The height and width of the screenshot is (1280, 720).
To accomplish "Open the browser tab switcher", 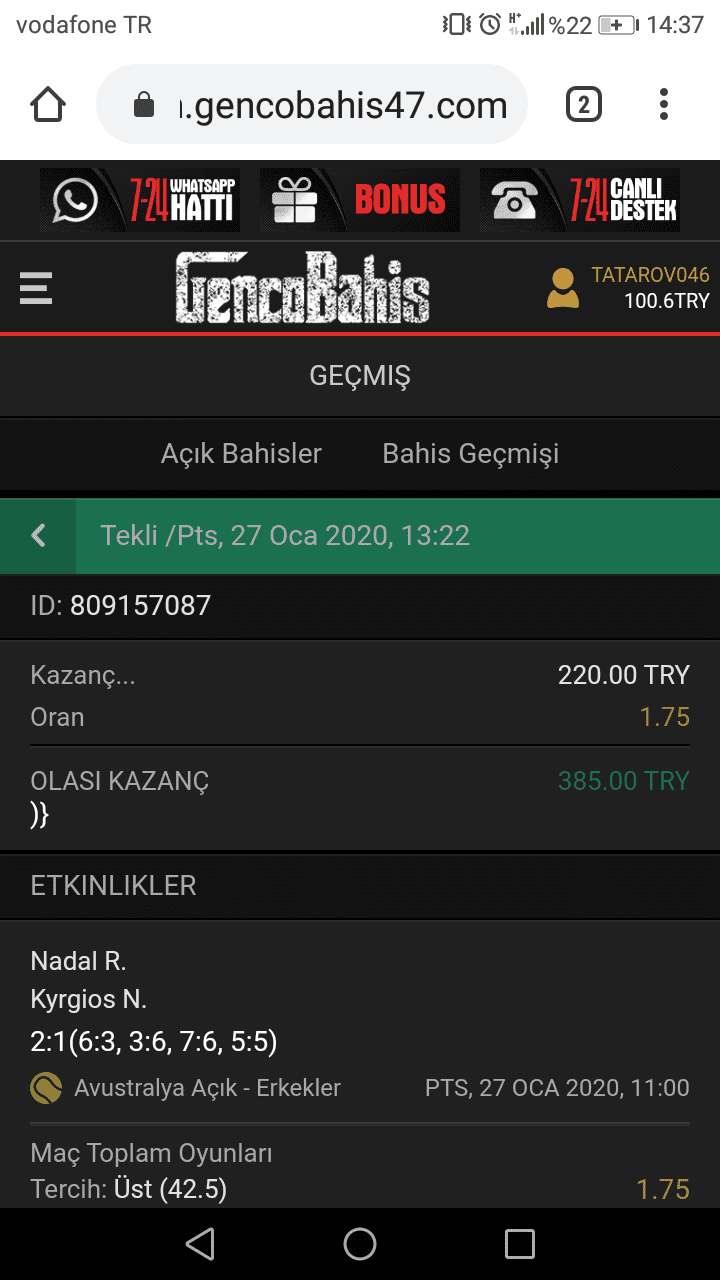I will click(584, 104).
